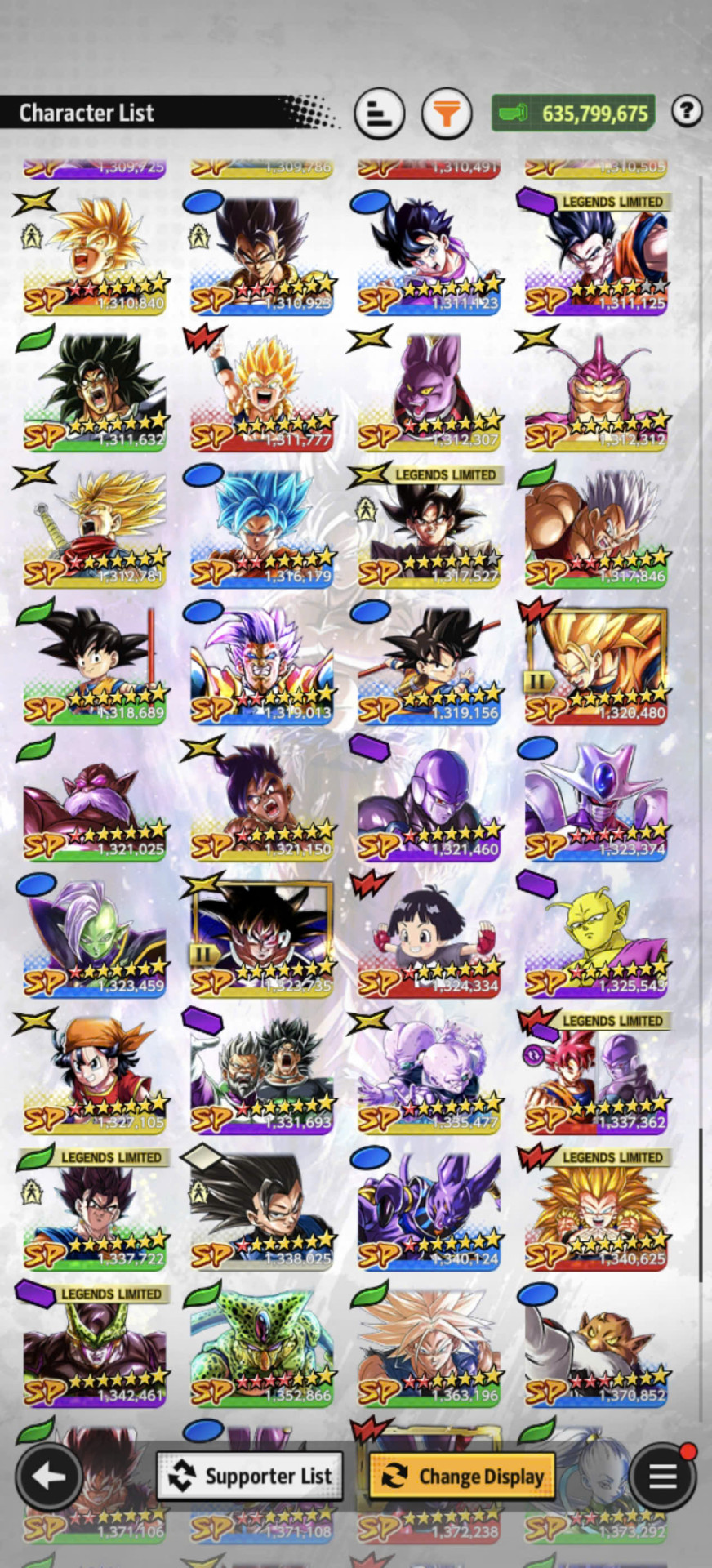This screenshot has height=1568, width=712.
Task: Open the sort order button
Action: click(x=380, y=112)
